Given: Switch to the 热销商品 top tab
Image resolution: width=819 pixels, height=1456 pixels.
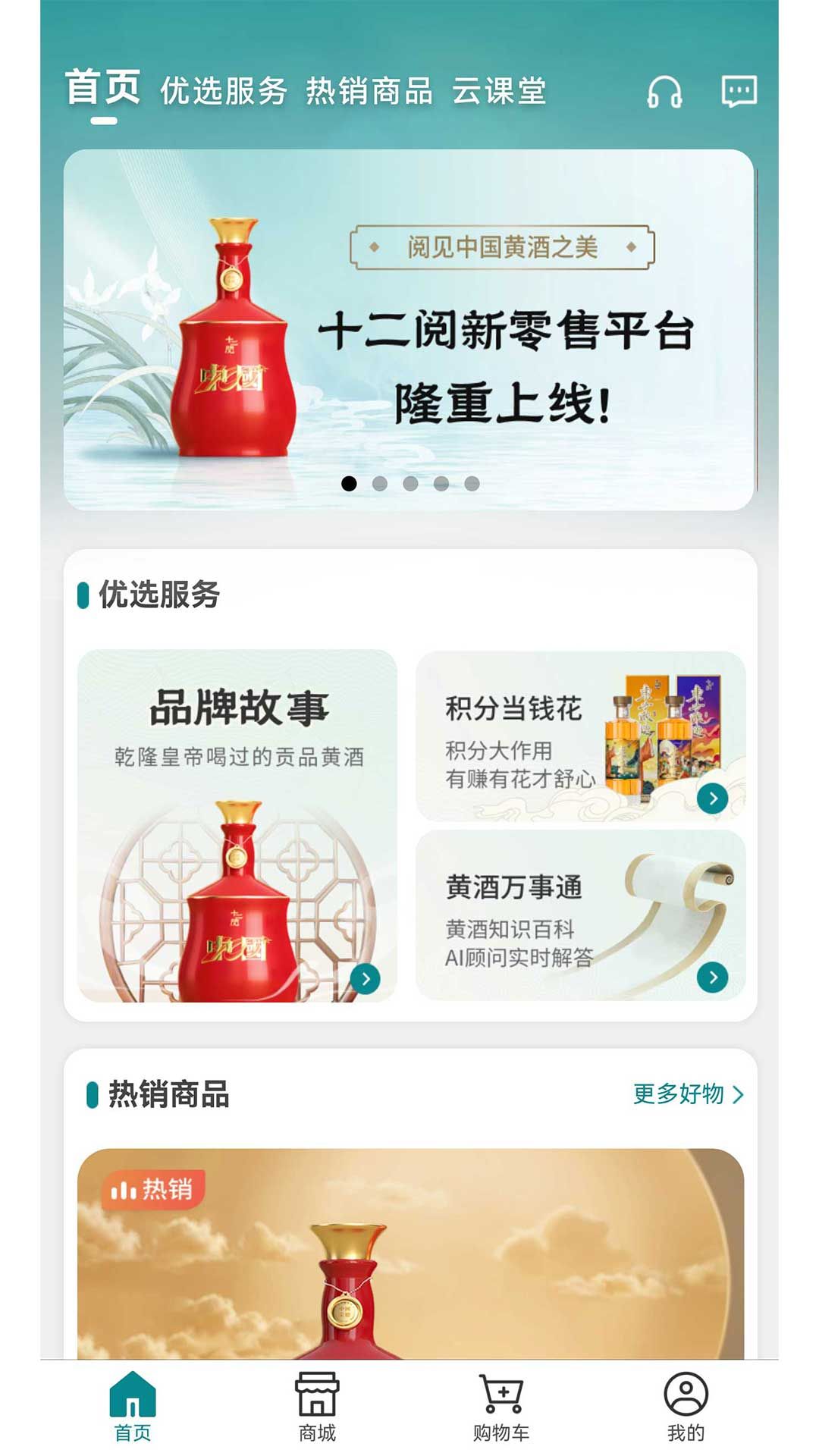Looking at the screenshot, I should click(369, 92).
